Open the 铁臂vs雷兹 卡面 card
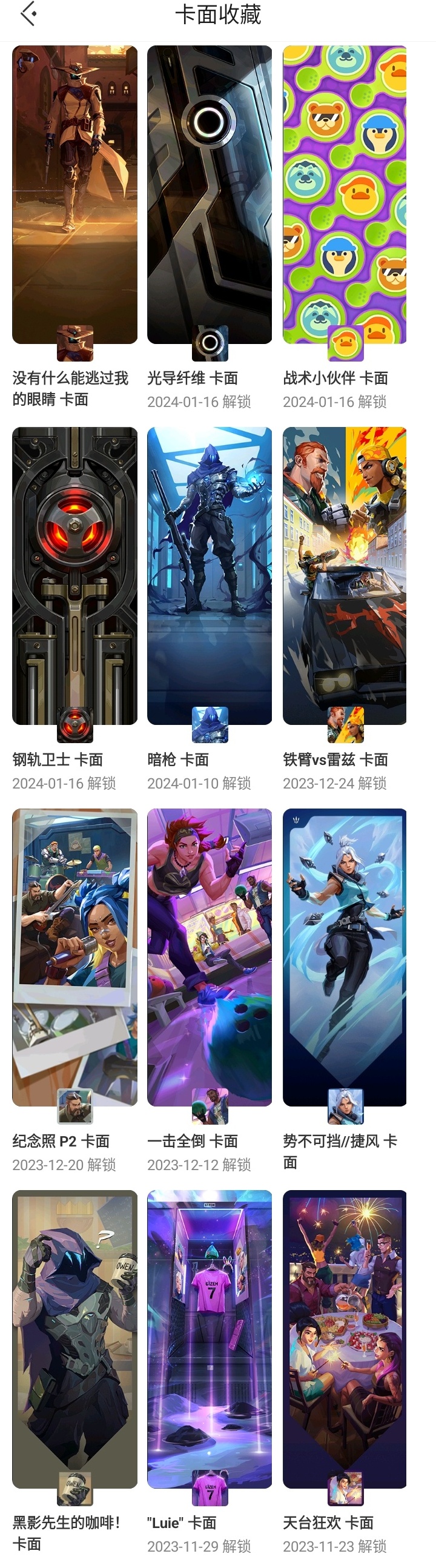The image size is (436, 1568). pyautogui.click(x=345, y=576)
